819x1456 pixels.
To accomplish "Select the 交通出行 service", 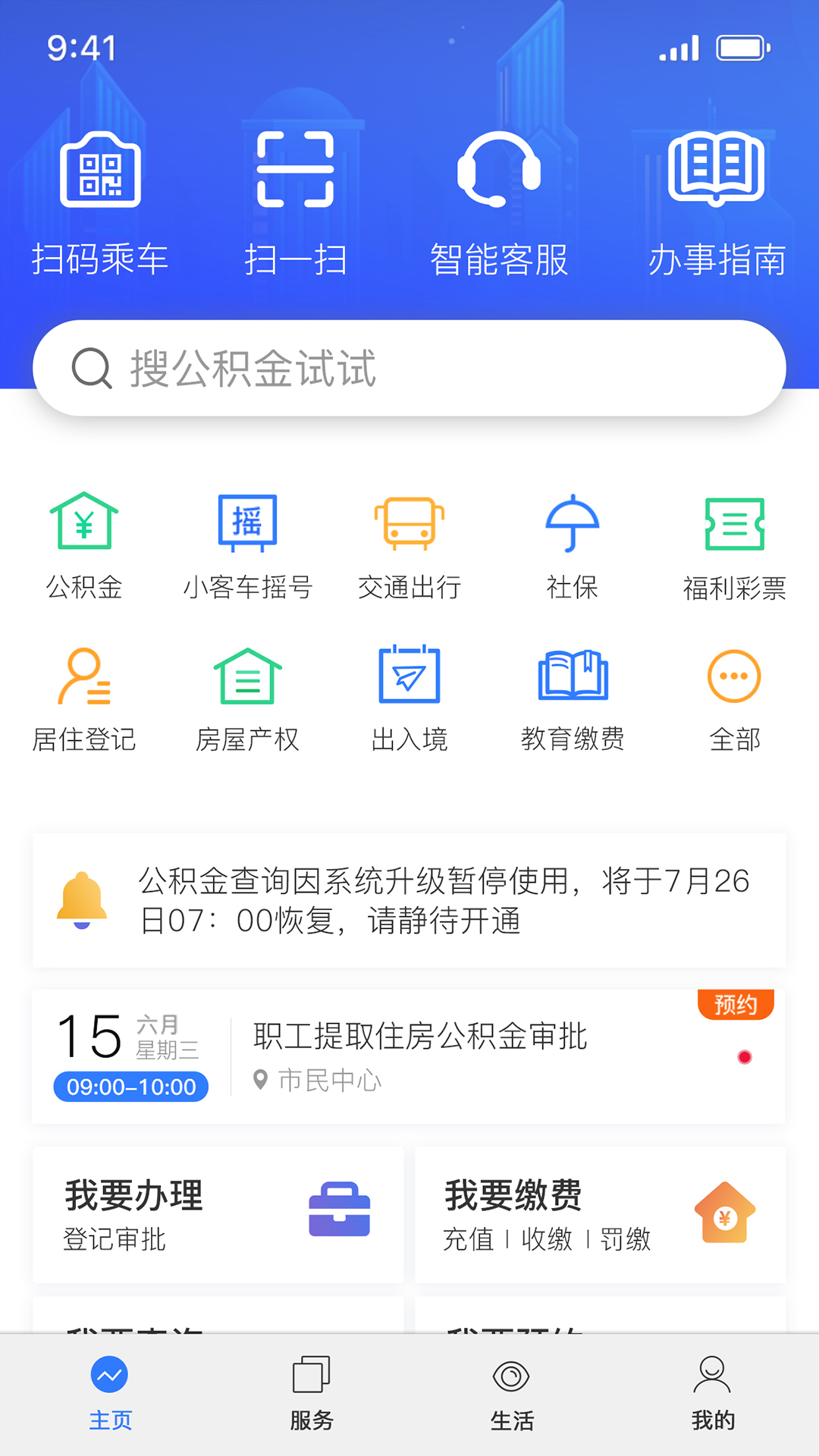I will (x=409, y=544).
